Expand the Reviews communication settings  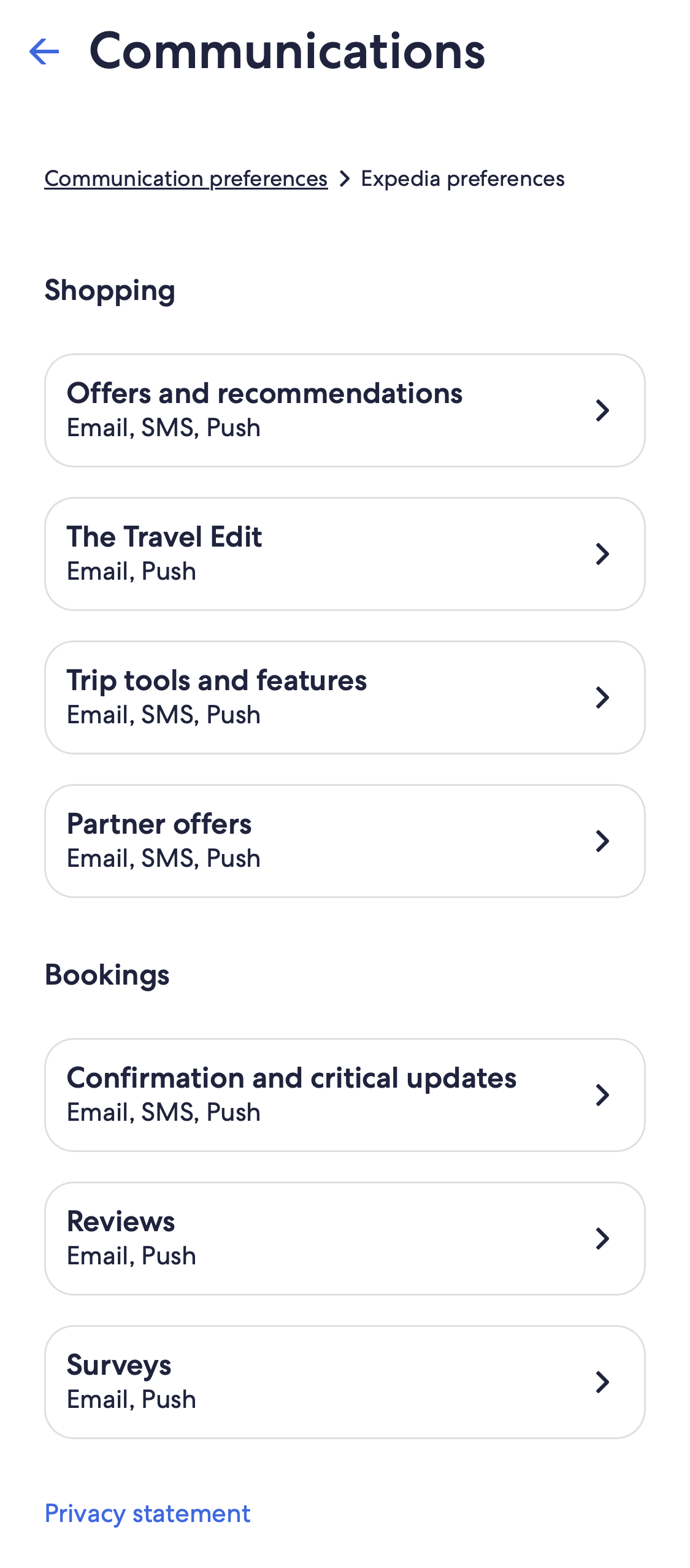click(x=345, y=1237)
